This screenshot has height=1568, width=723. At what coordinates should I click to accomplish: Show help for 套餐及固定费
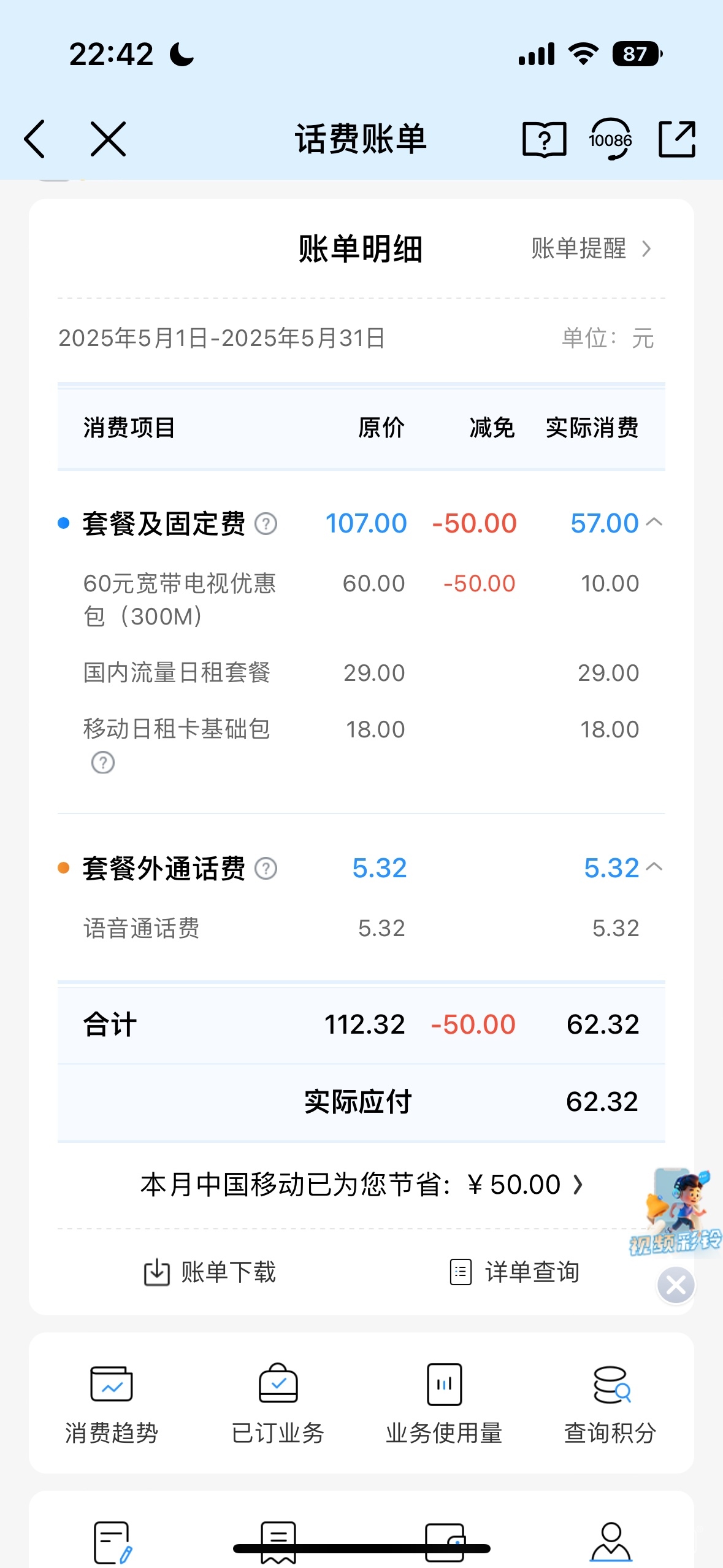pos(266,524)
